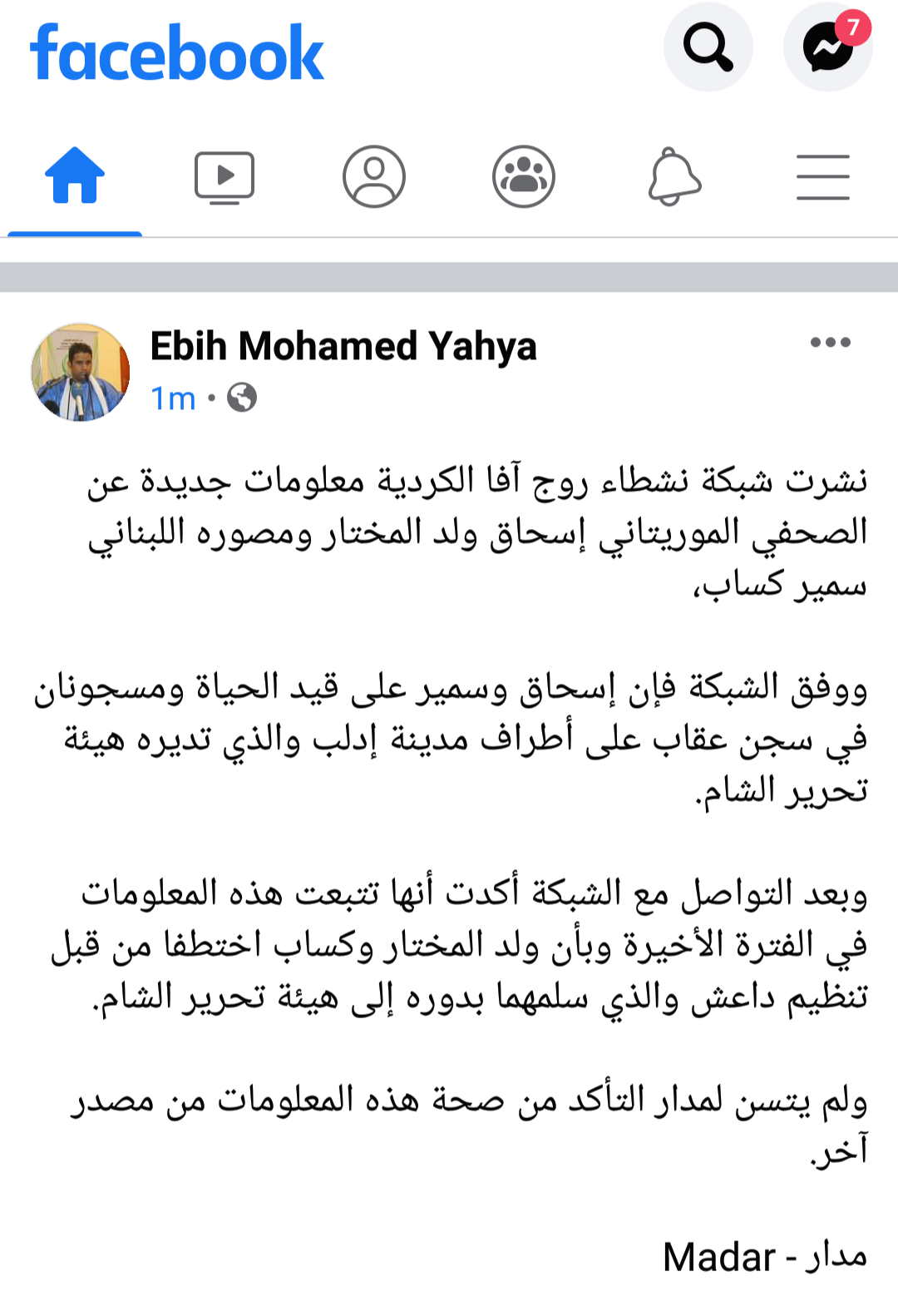Image resolution: width=898 pixels, height=1316 pixels.
Task: Open the post's three-dot options menu
Action: (830, 343)
